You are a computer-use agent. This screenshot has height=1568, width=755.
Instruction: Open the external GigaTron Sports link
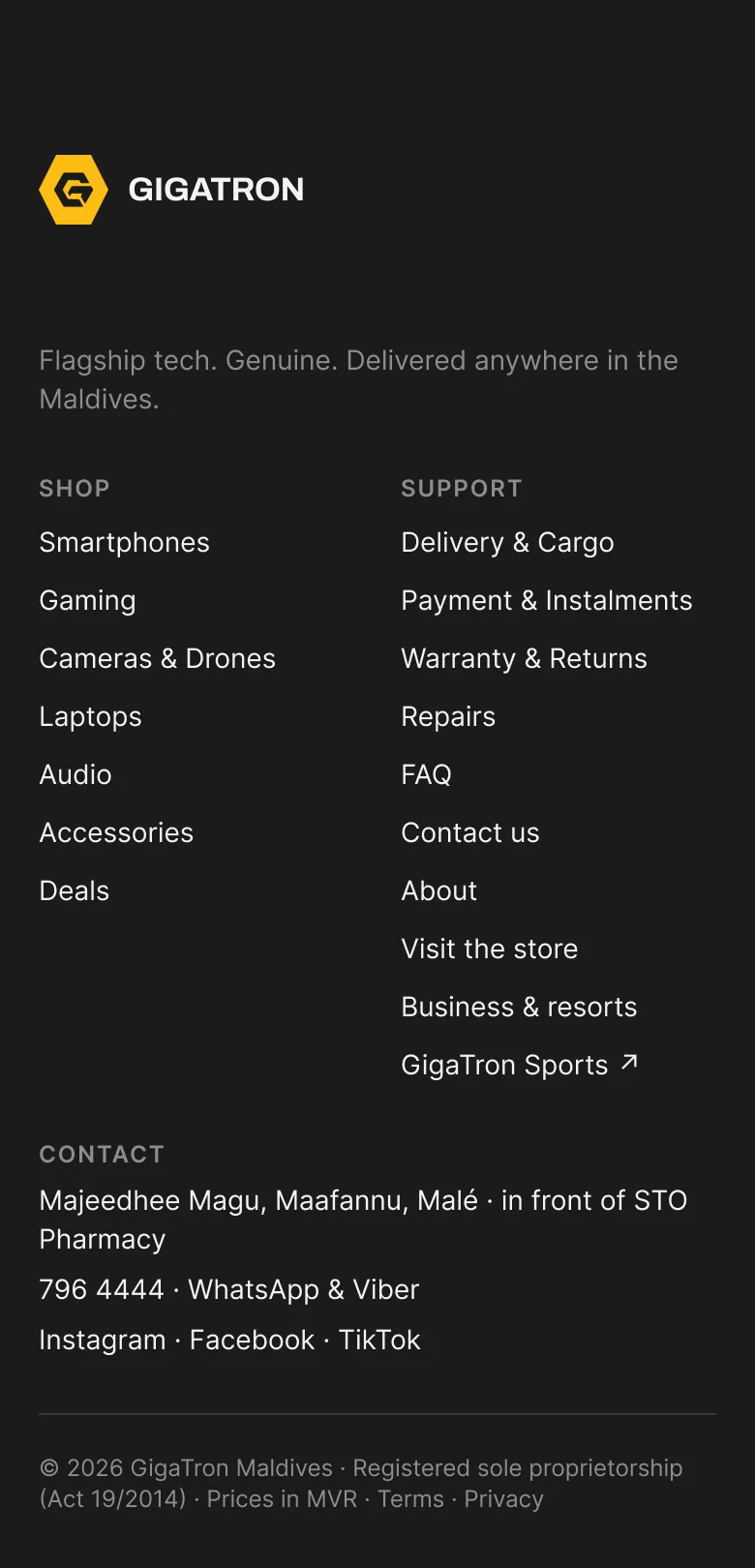point(520,1065)
